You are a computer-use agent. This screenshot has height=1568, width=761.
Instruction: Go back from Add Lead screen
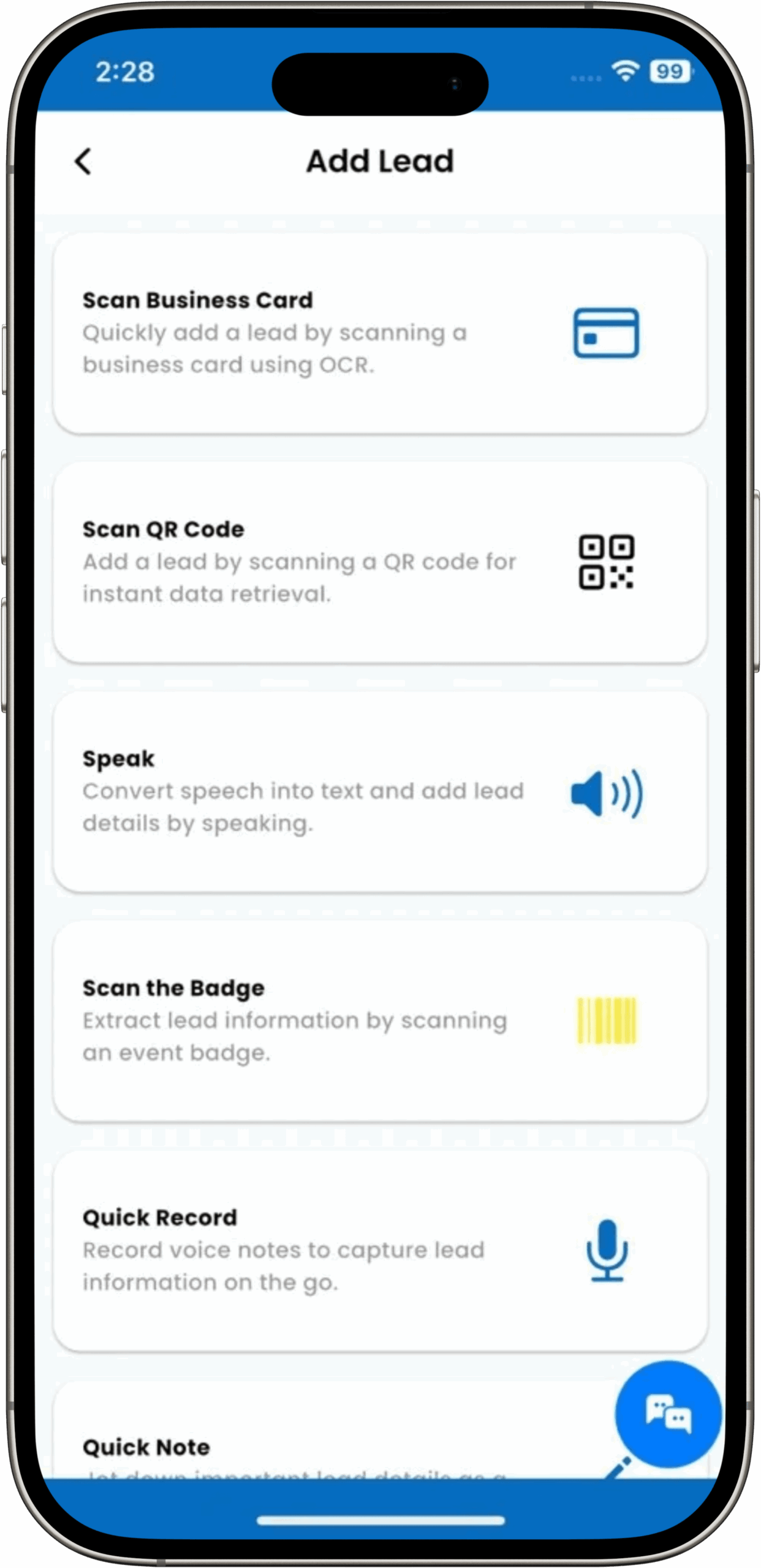[83, 162]
